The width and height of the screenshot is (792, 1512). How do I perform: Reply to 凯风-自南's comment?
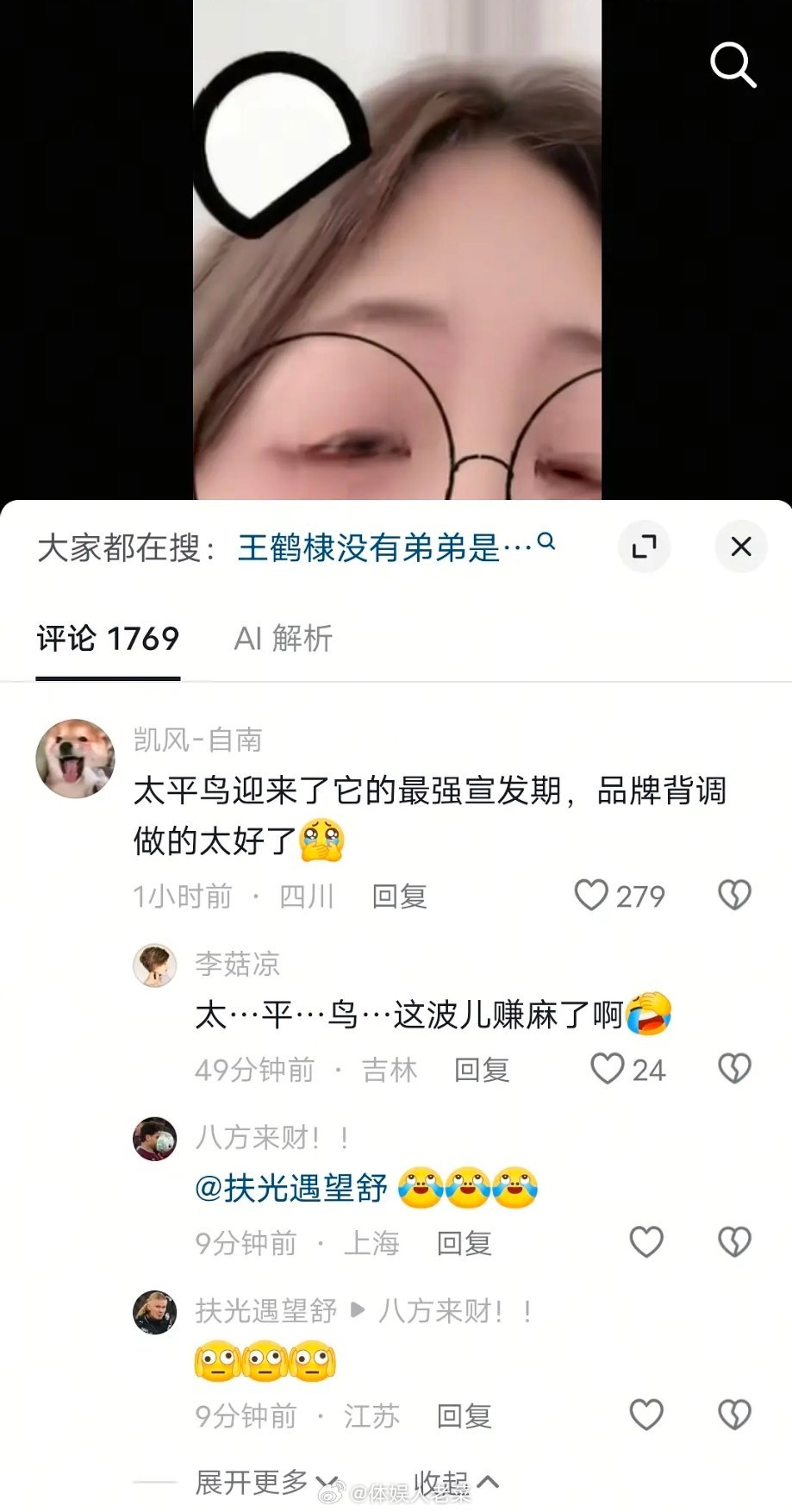(399, 897)
